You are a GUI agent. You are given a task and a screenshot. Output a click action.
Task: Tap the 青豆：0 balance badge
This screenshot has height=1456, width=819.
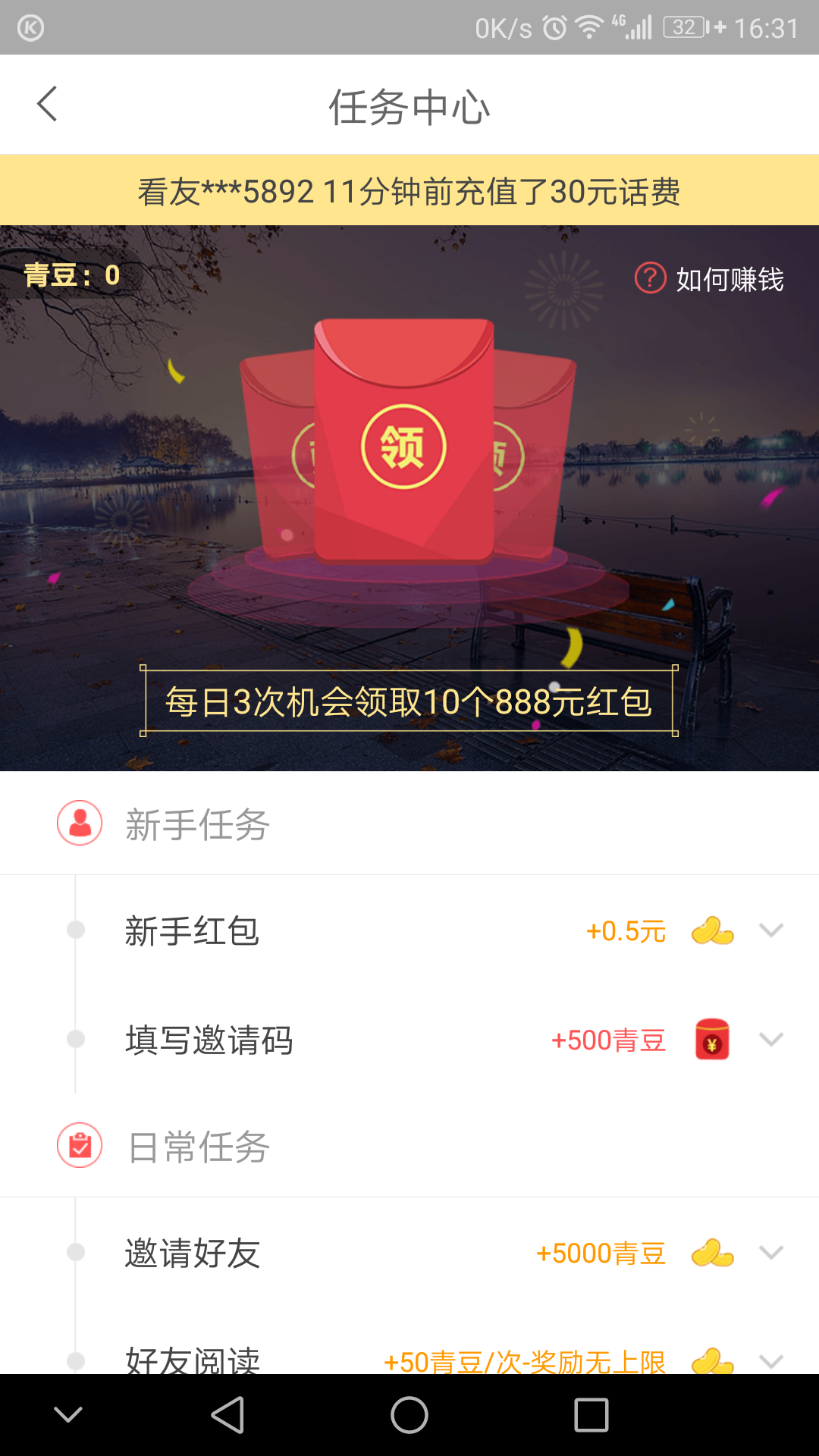click(74, 276)
